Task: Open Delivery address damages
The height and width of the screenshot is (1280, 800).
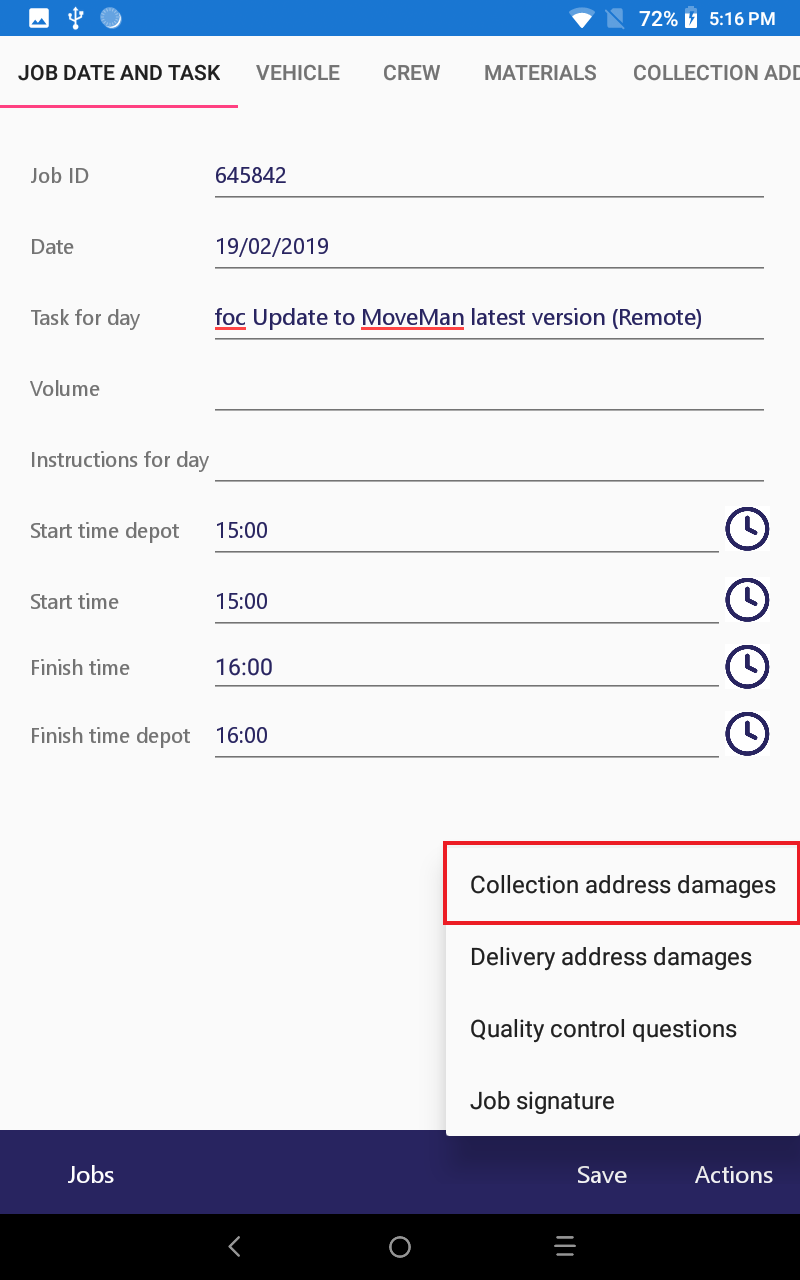Action: click(622, 957)
